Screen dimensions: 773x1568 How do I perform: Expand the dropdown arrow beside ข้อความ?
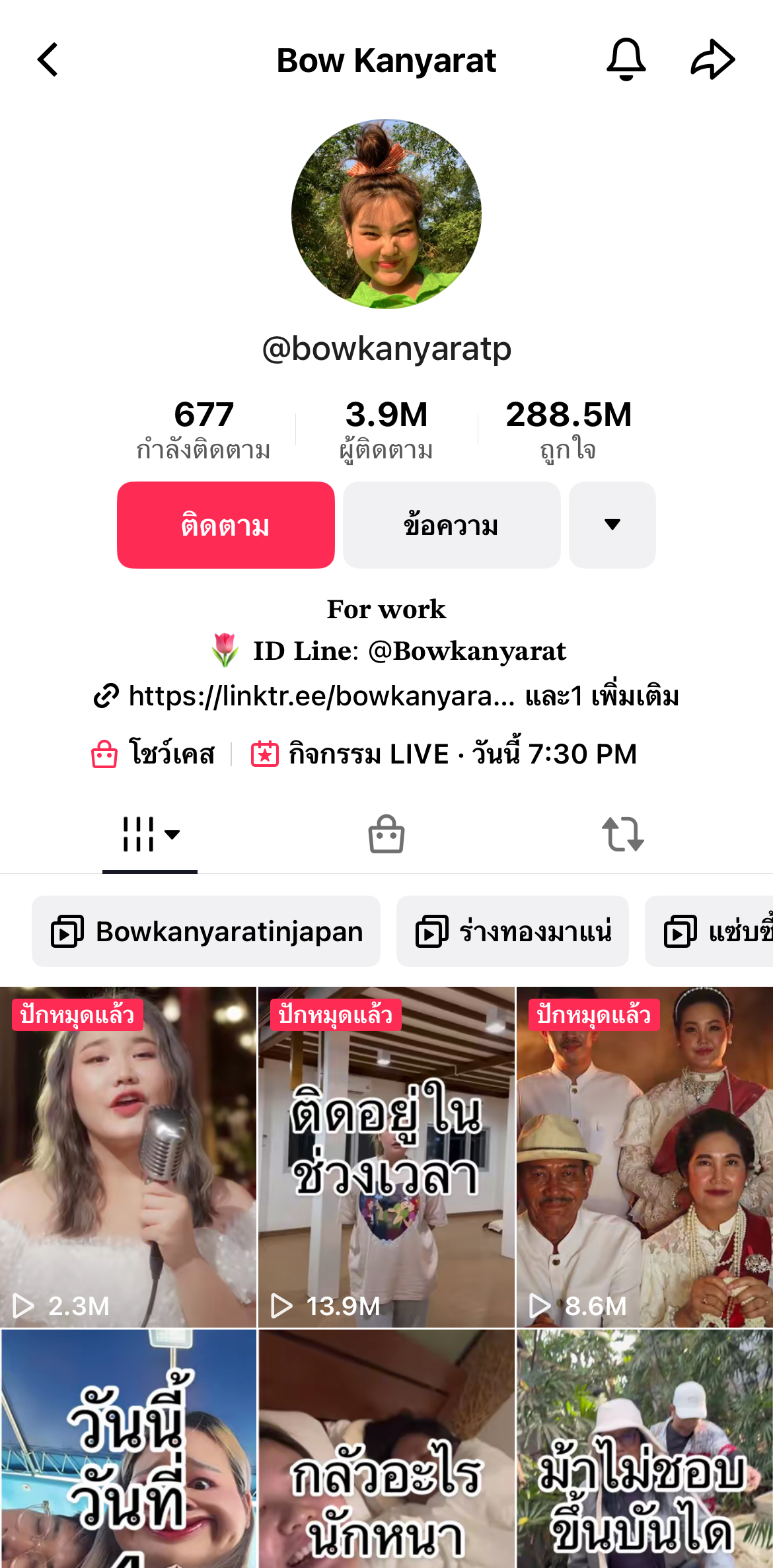click(612, 525)
